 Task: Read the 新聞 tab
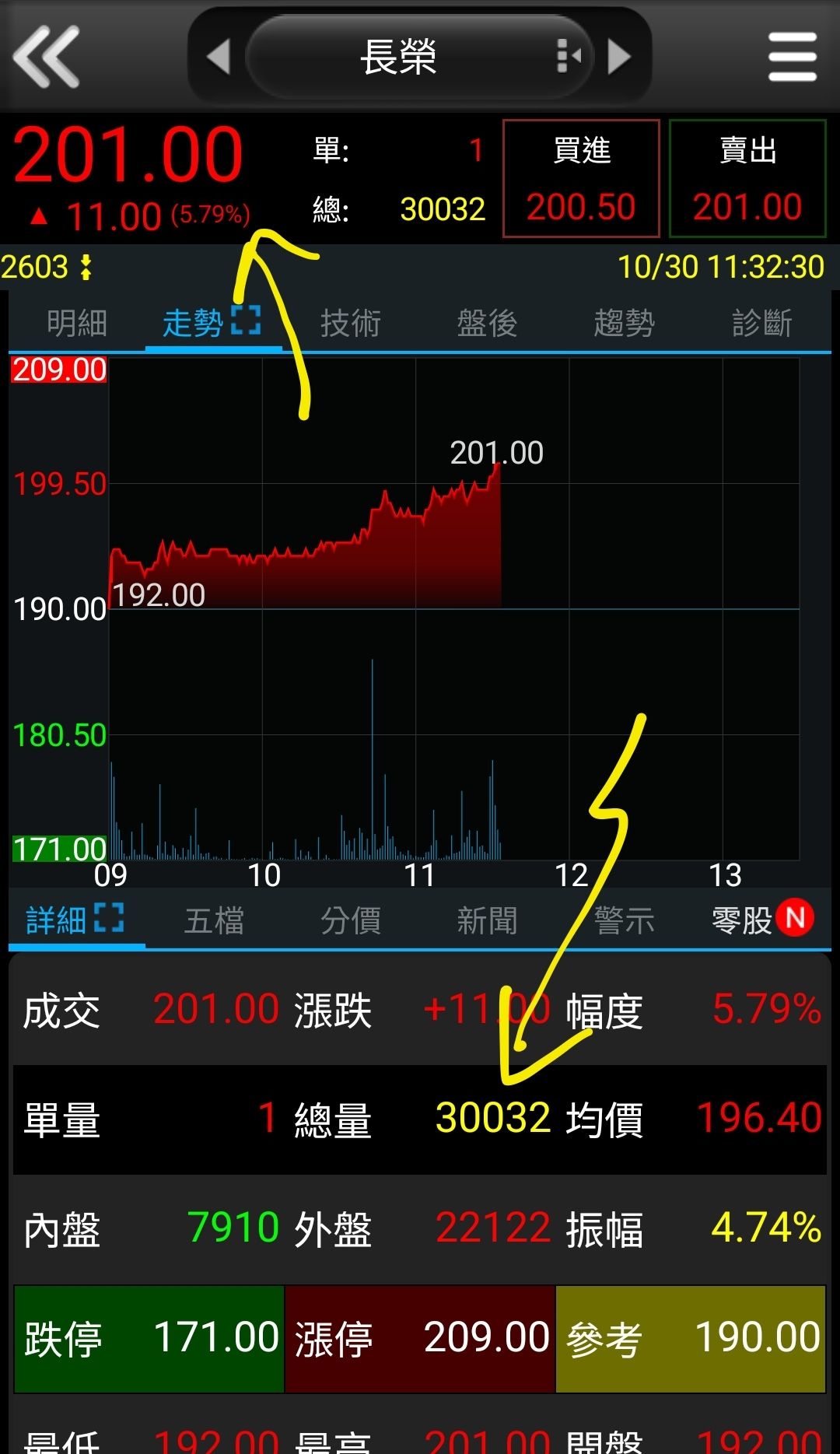pyautogui.click(x=488, y=921)
